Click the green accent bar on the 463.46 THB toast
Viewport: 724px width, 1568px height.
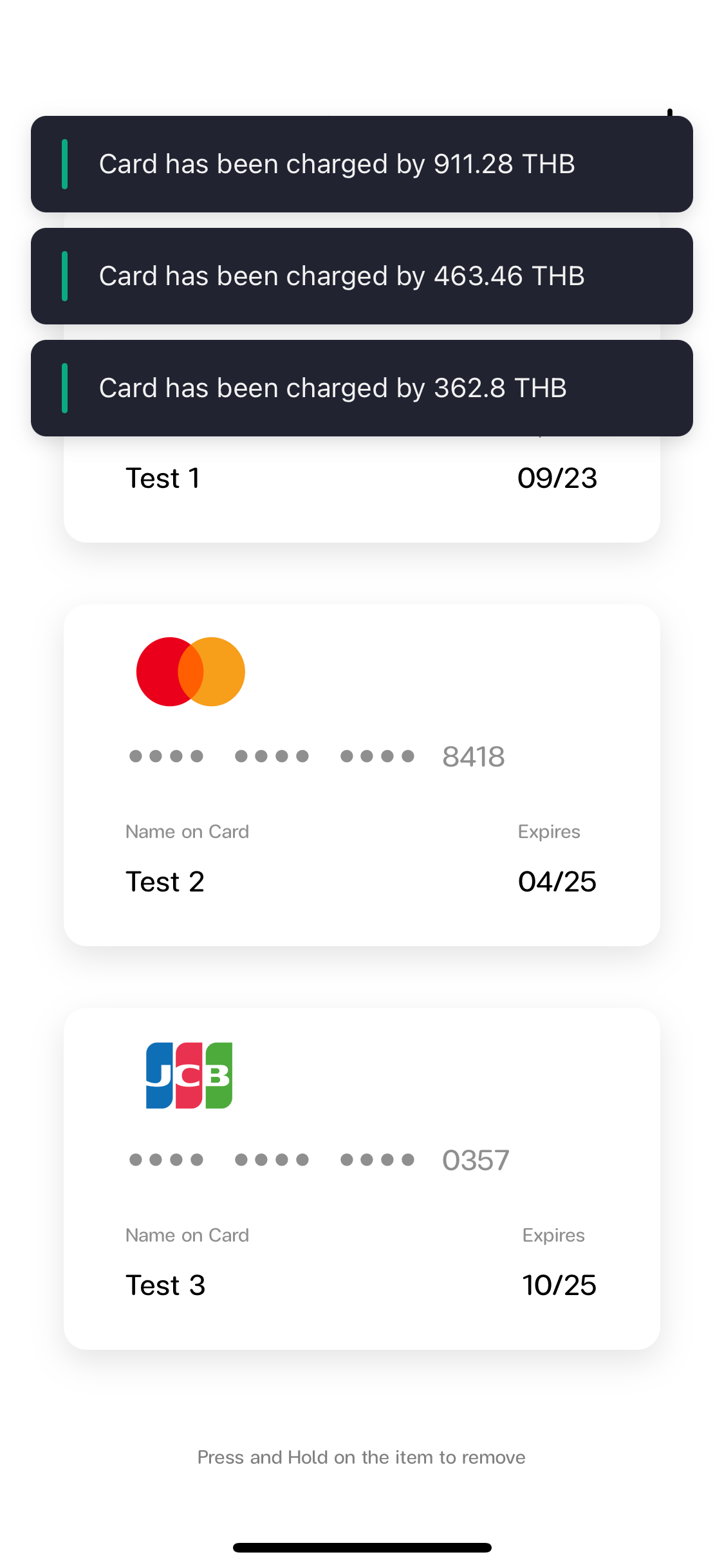65,275
